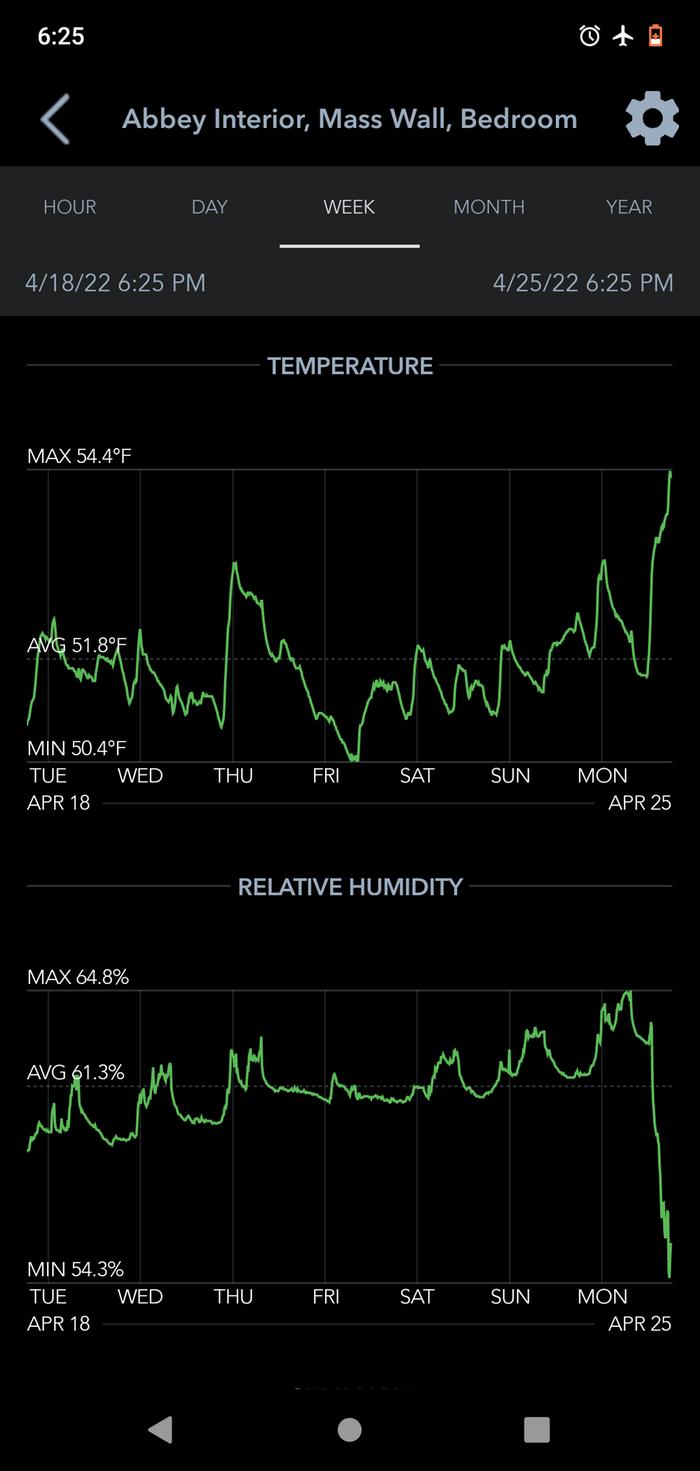Select the WEEK tab
The width and height of the screenshot is (700, 1471).
point(349,207)
